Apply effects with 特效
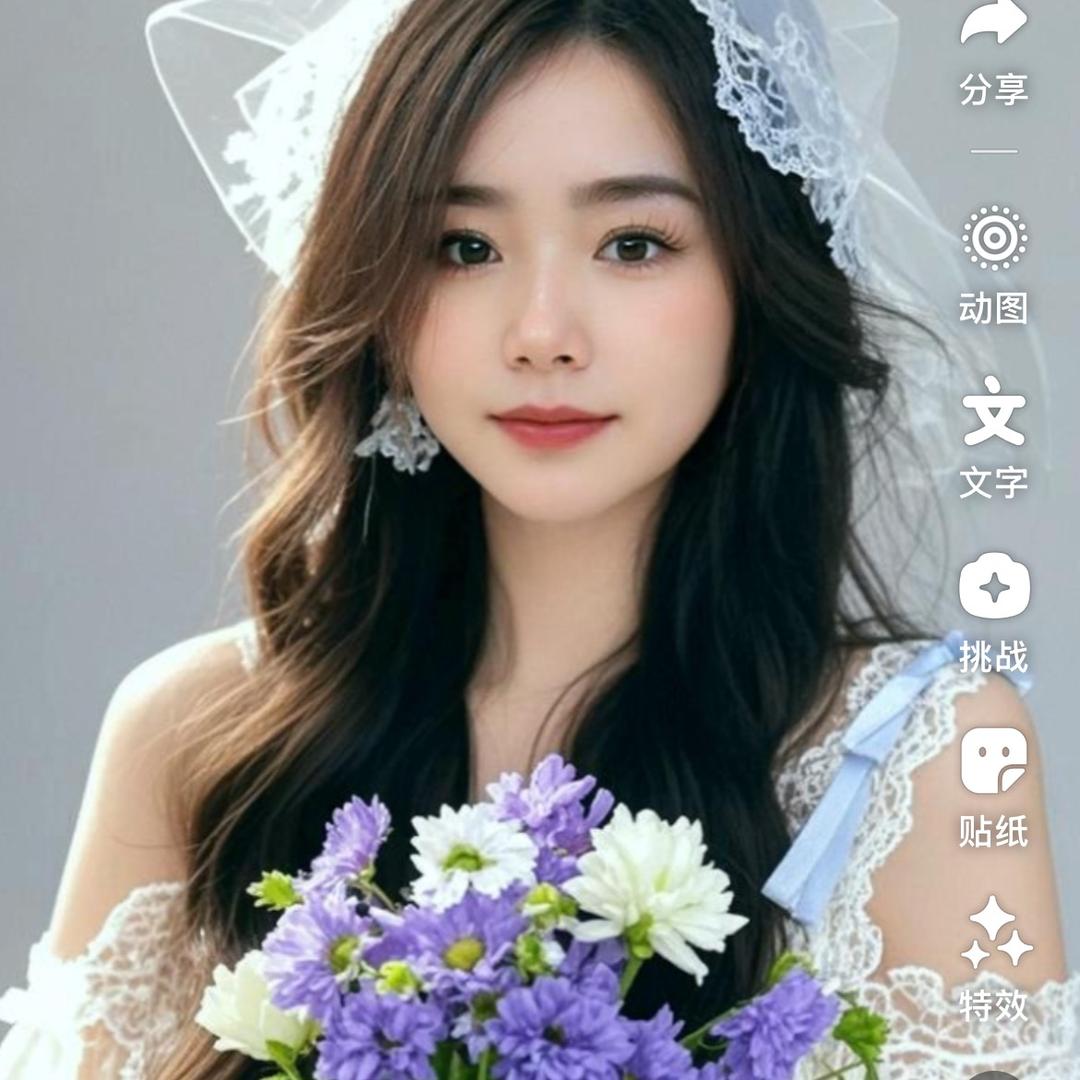The width and height of the screenshot is (1080, 1080). coord(994,933)
